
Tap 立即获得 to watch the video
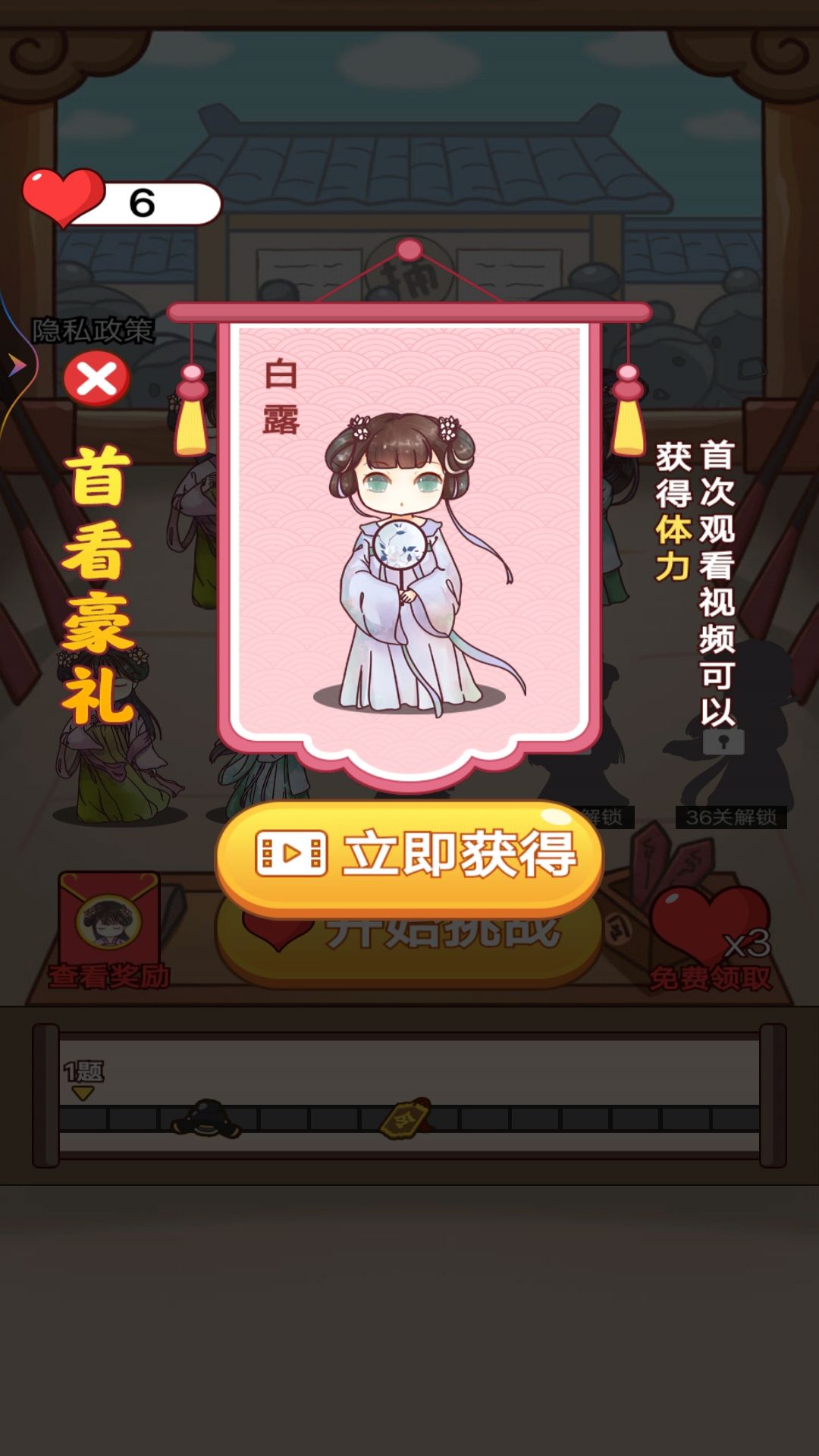pyautogui.click(x=409, y=855)
